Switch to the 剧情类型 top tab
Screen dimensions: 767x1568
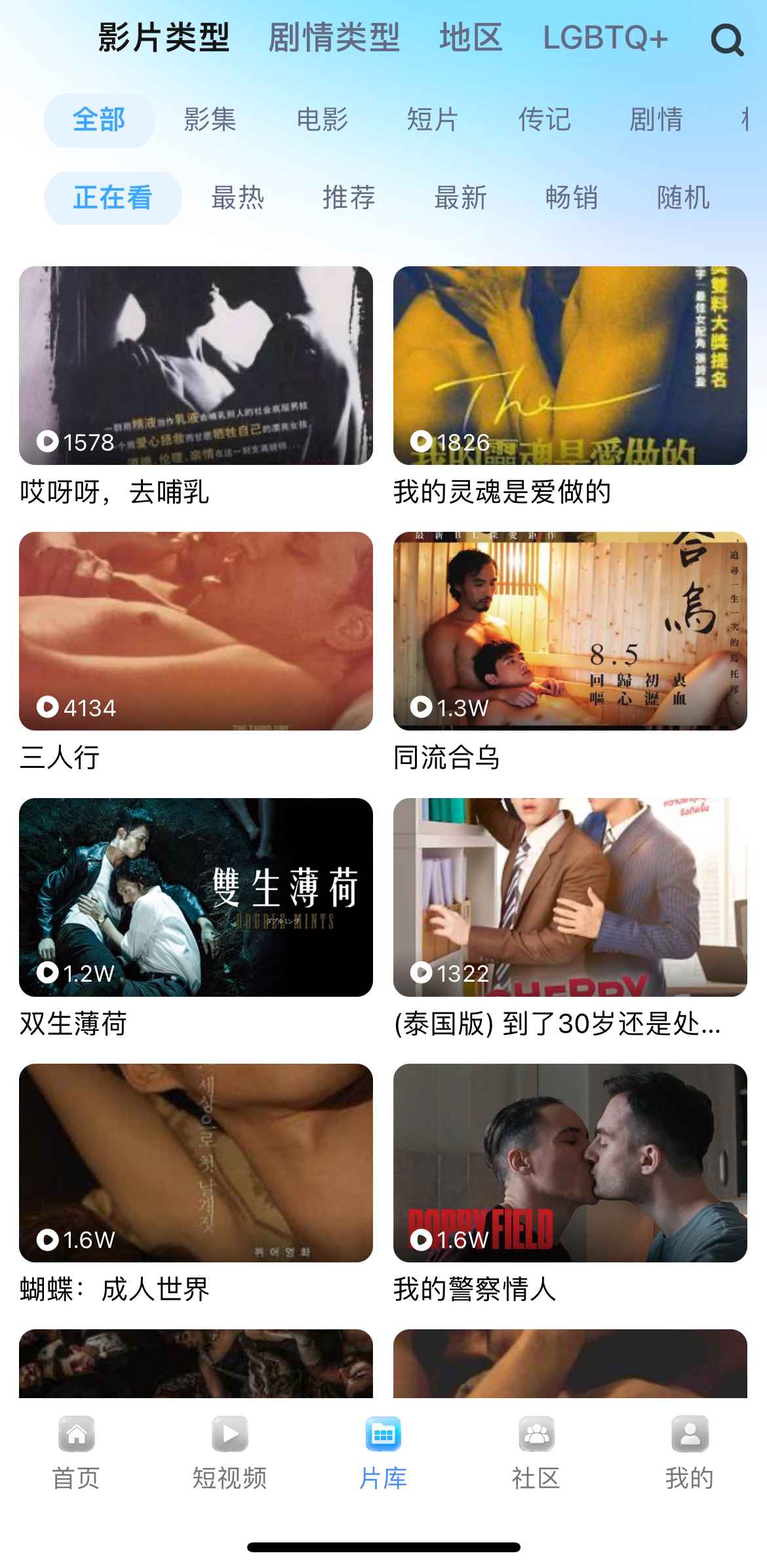334,37
